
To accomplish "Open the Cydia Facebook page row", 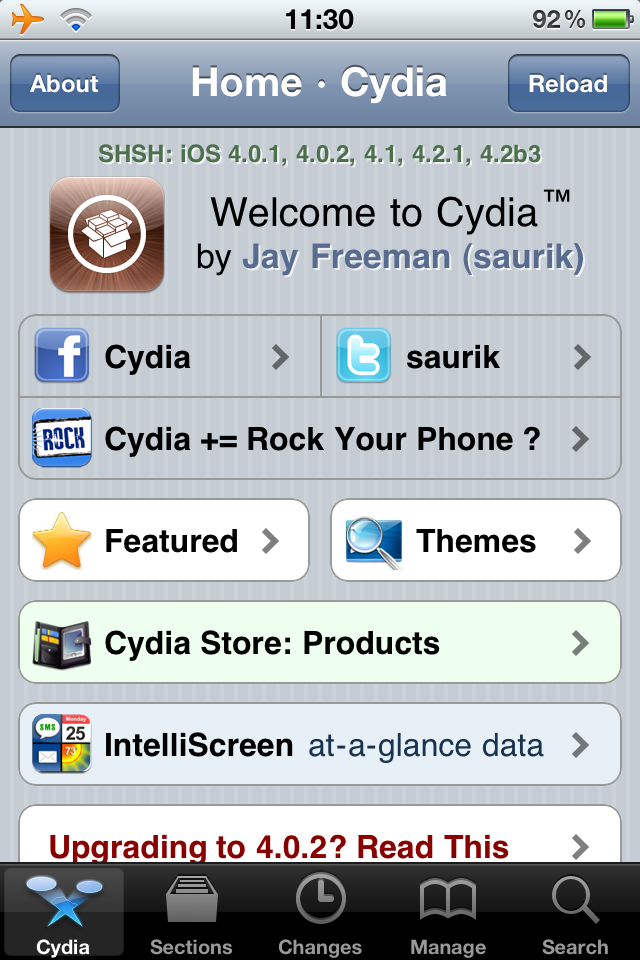I will [170, 357].
